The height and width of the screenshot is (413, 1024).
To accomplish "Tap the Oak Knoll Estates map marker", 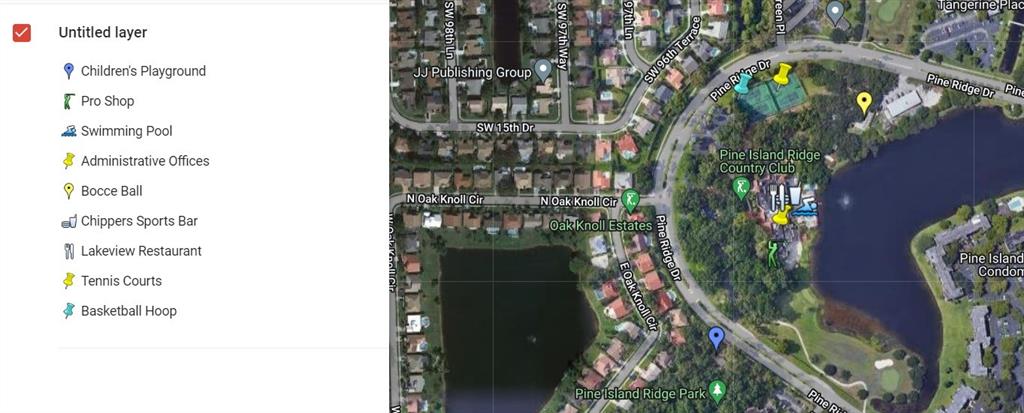I will click(x=630, y=201).
